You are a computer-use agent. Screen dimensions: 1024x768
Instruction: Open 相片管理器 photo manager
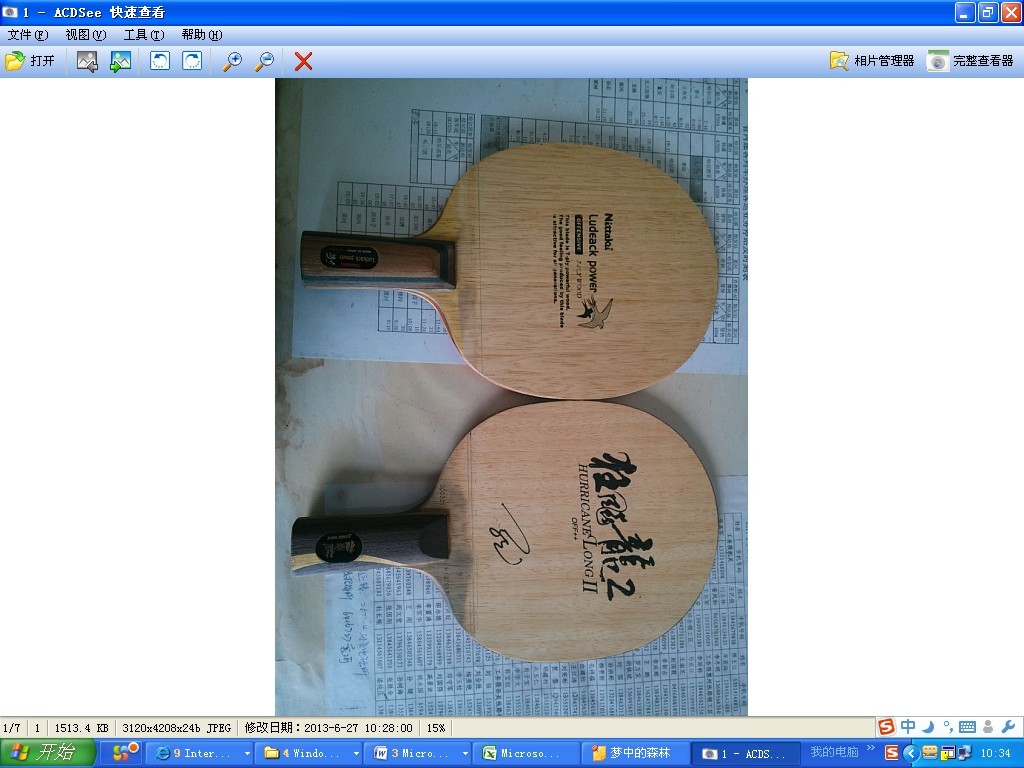point(872,61)
